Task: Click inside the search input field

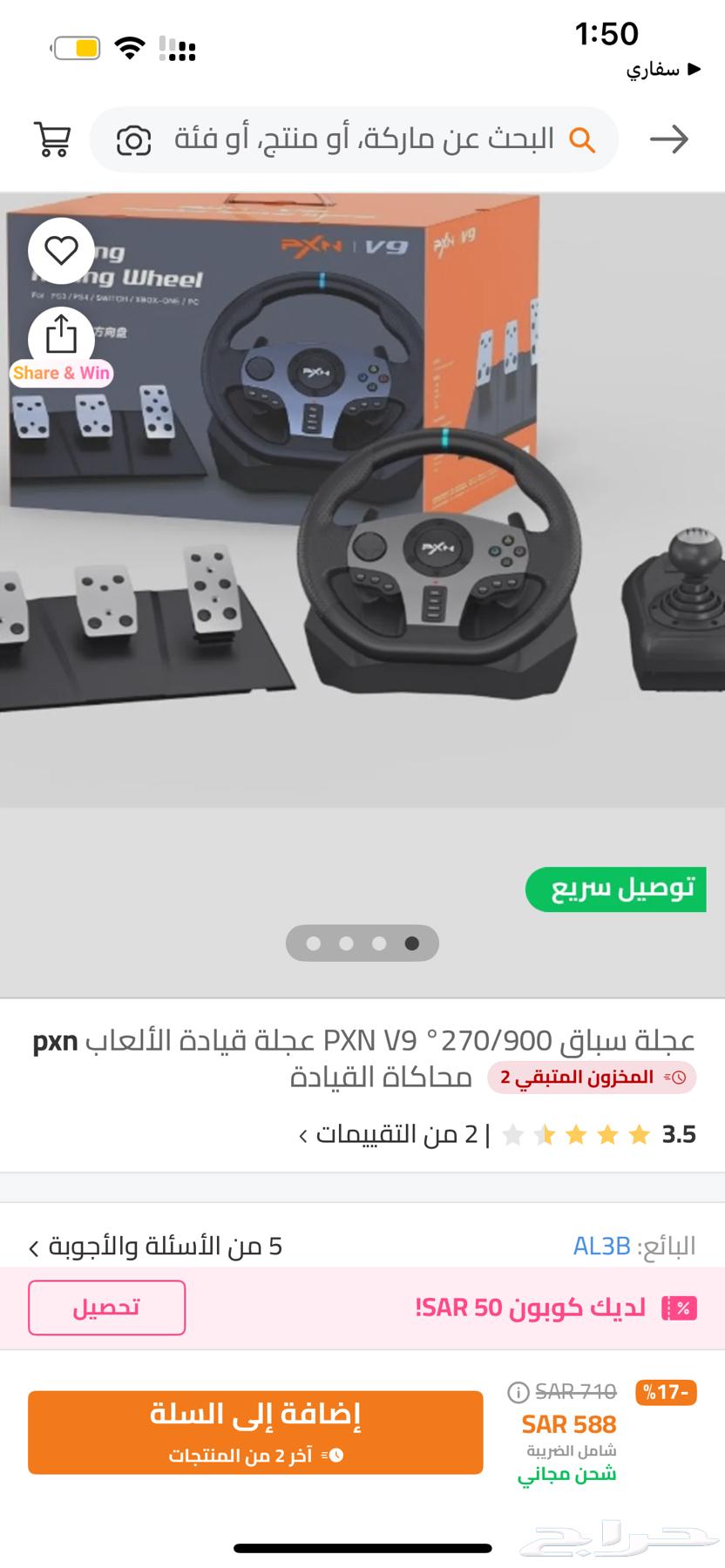Action: (366, 139)
